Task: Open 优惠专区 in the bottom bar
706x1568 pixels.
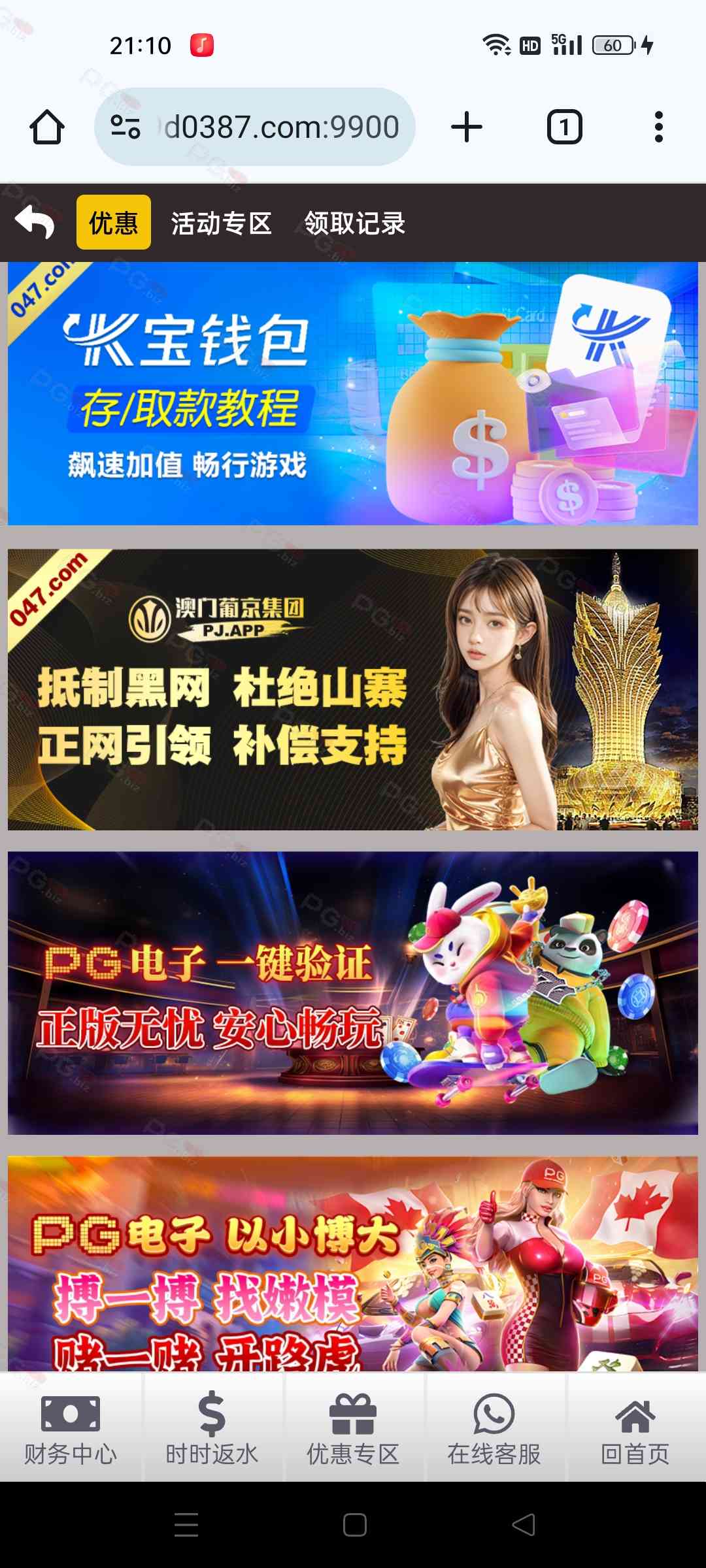Action: point(353,1429)
